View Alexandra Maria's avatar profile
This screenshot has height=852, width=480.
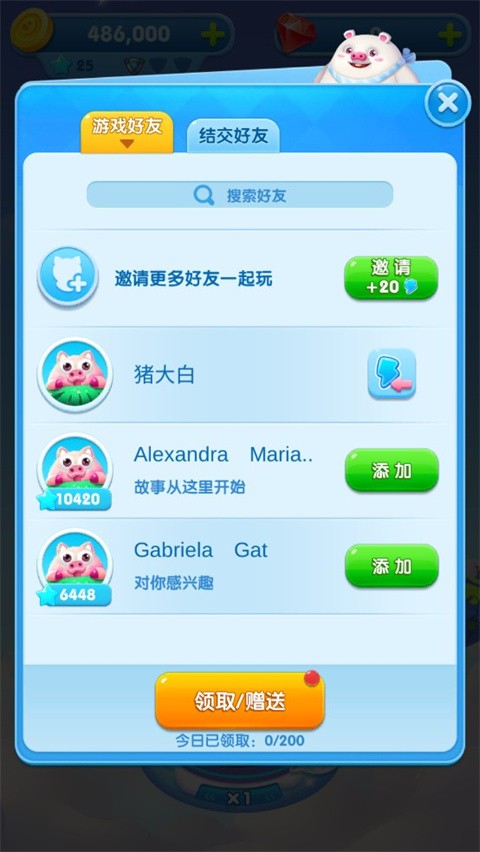75,472
